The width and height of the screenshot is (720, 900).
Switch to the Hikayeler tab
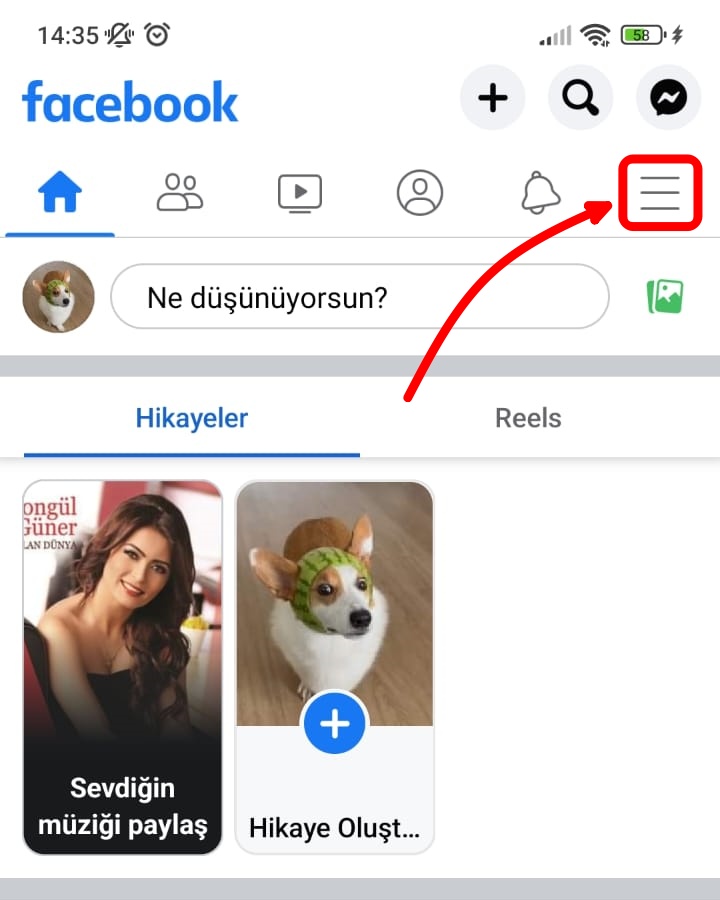[x=190, y=418]
